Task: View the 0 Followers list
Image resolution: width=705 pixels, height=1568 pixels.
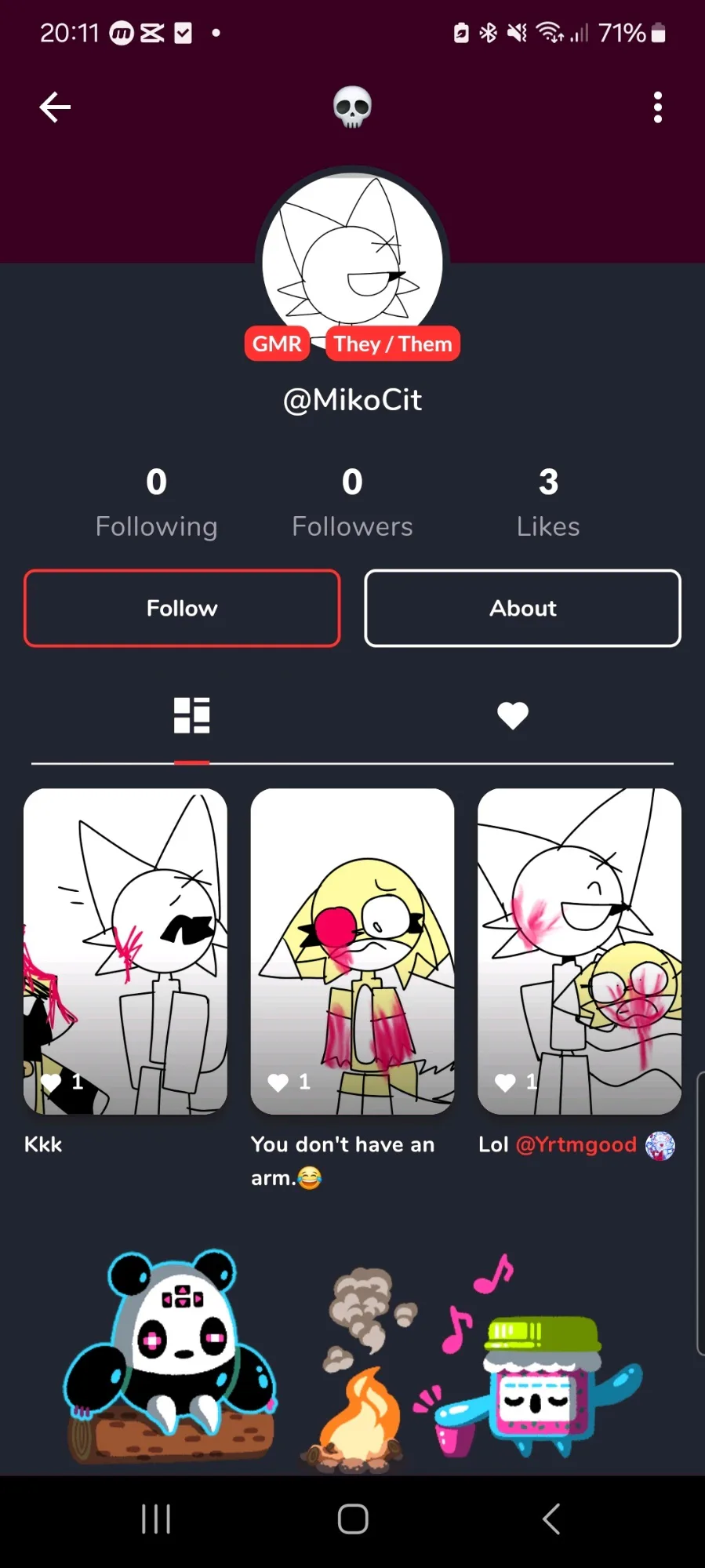Action: click(x=352, y=502)
